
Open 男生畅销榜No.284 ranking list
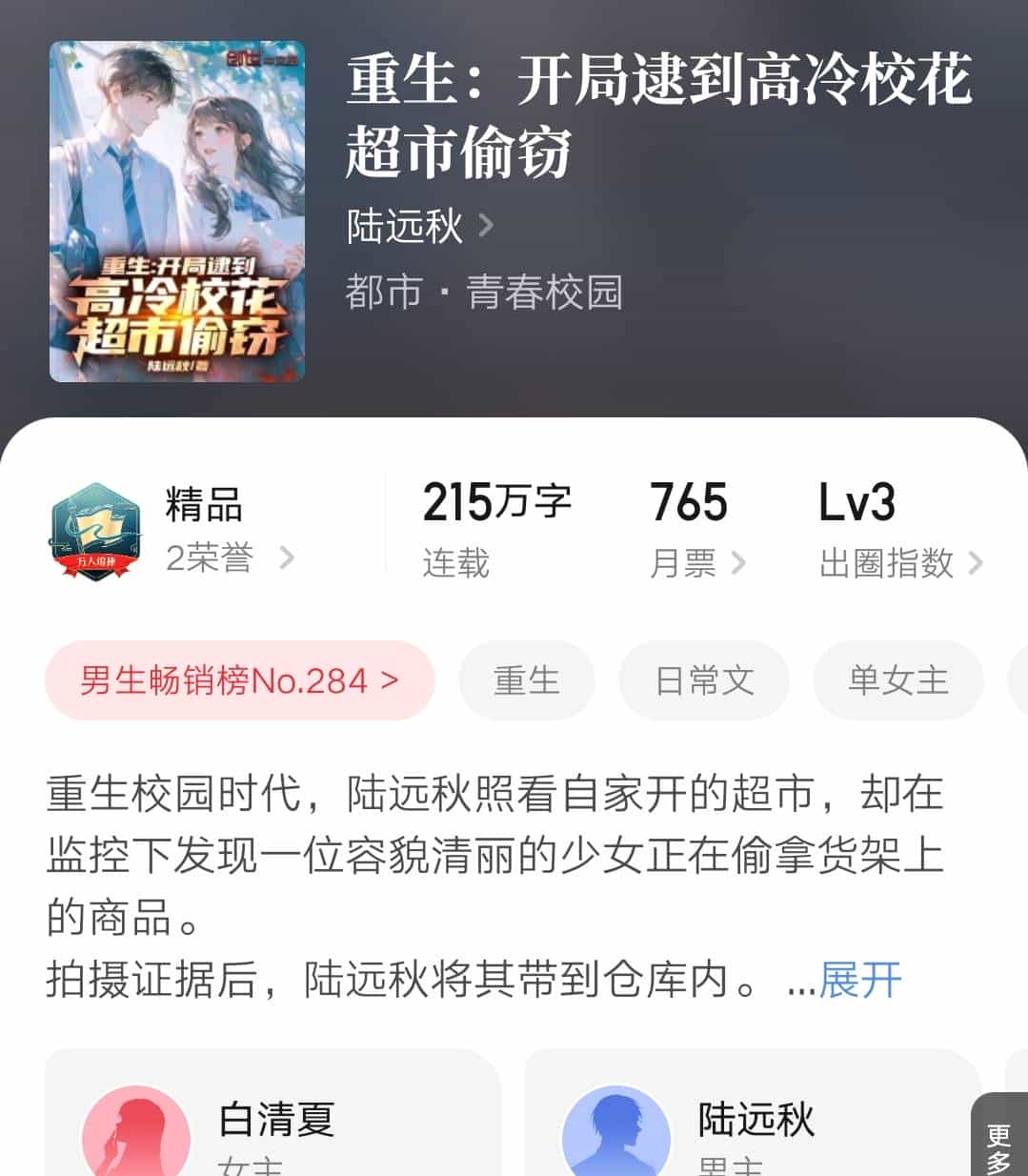click(239, 680)
